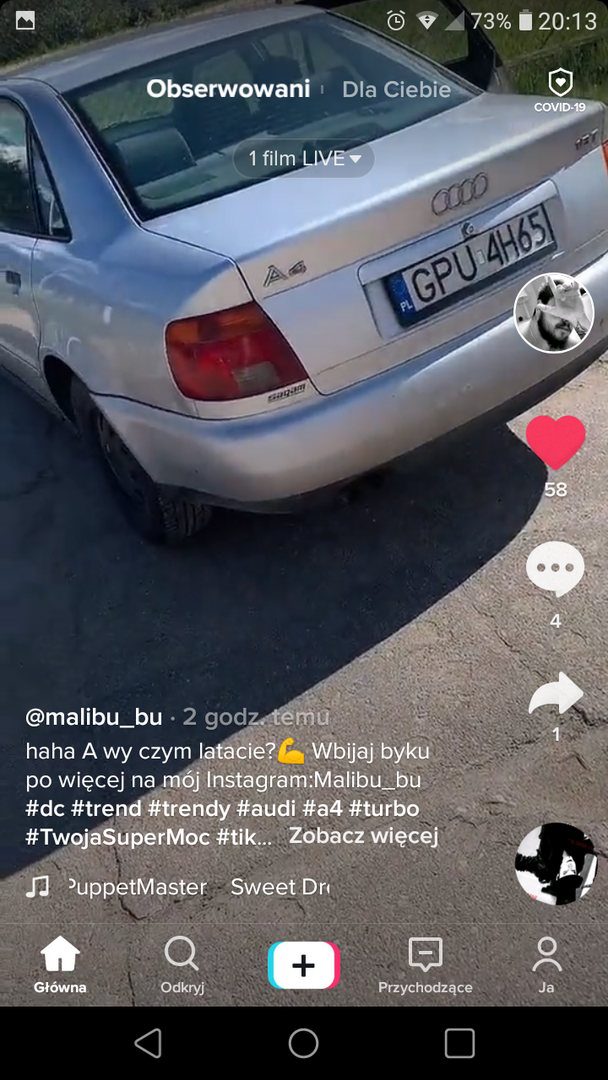Open the PuppetMaster sound title
This screenshot has height=1080, width=608.
[138, 887]
